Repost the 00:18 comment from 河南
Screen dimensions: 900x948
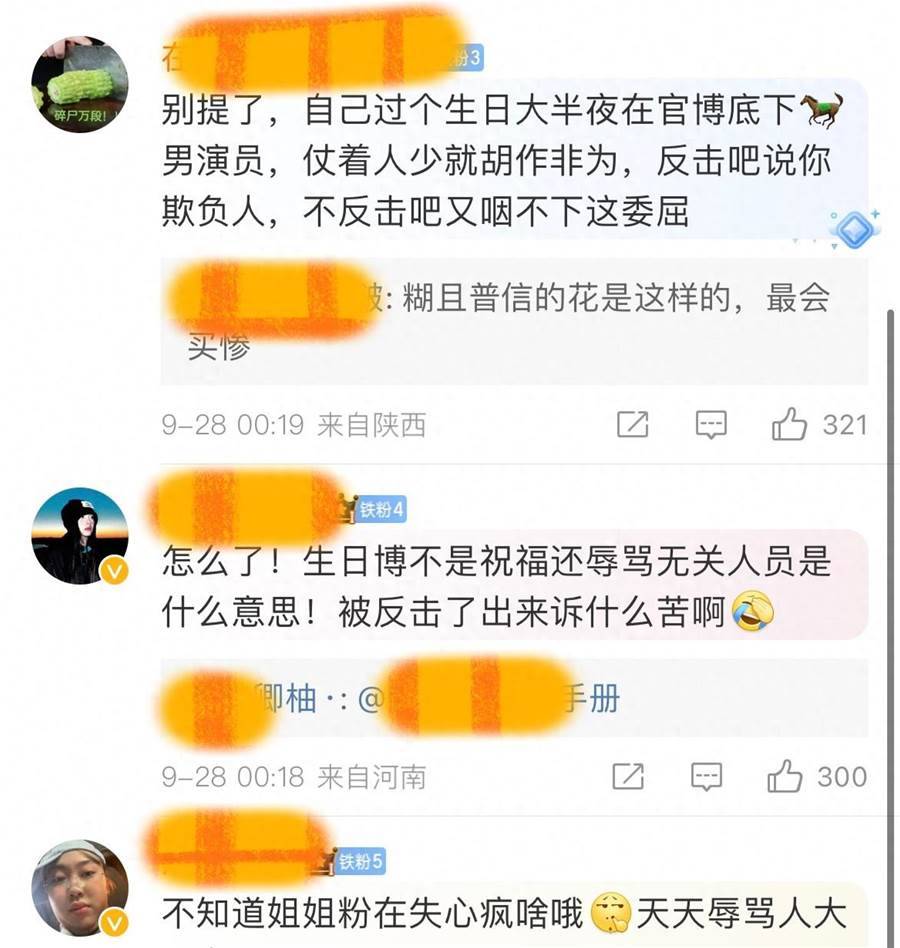[628, 776]
